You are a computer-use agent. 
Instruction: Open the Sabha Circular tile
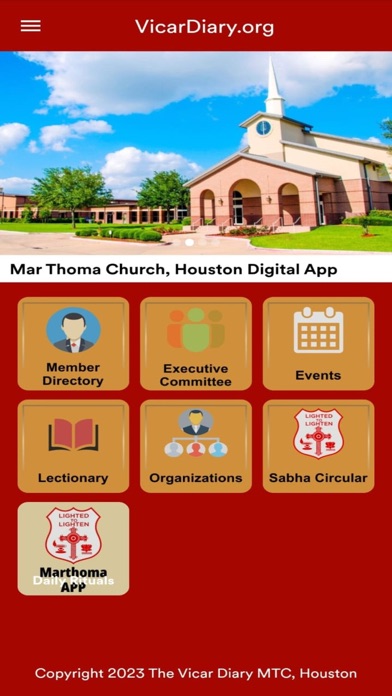click(x=318, y=446)
